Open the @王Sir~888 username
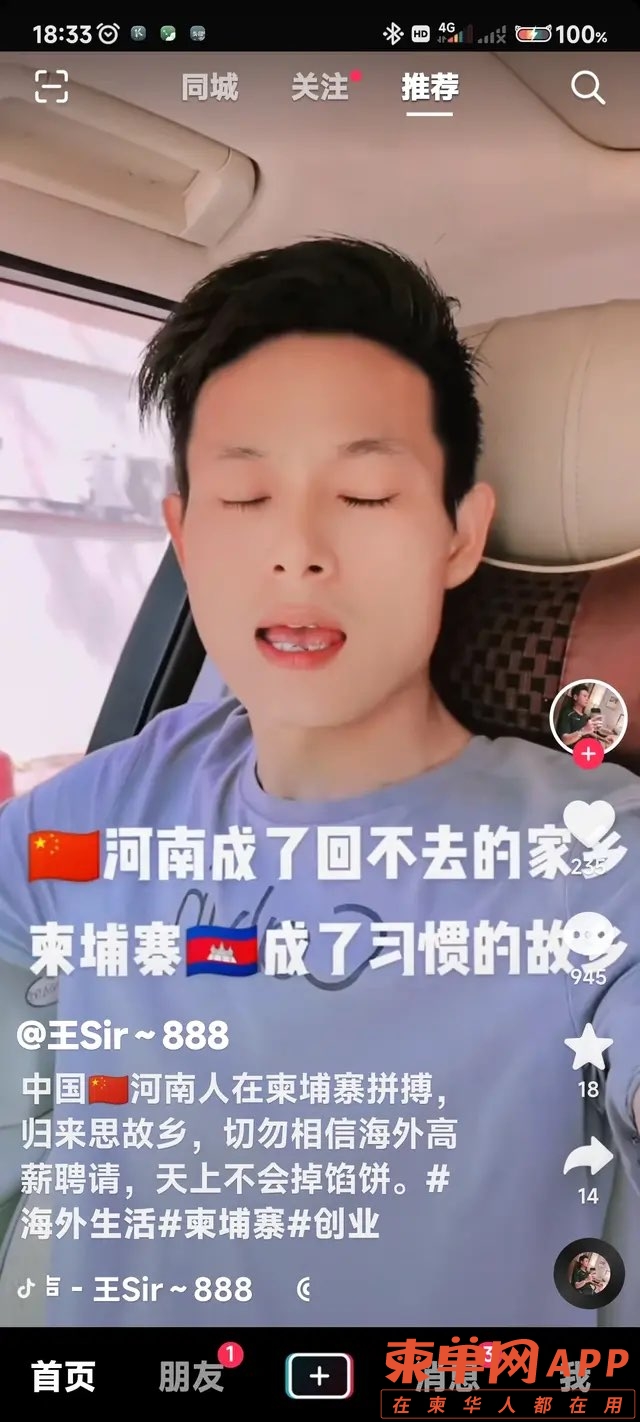The width and height of the screenshot is (640, 1422). (x=123, y=1035)
